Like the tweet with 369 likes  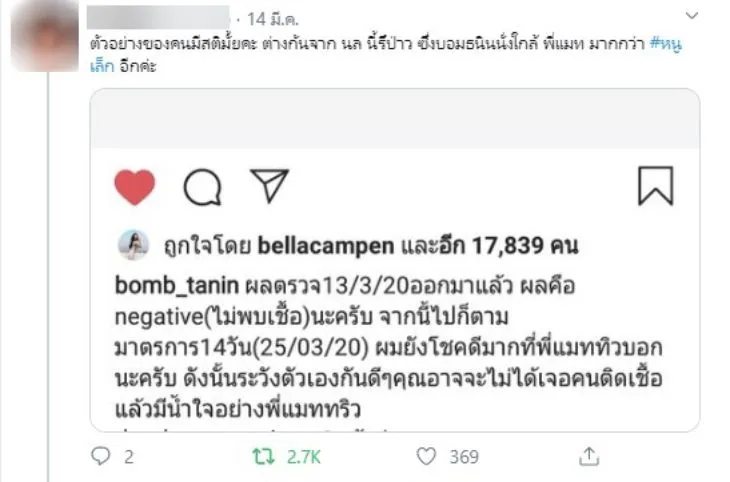[427, 457]
